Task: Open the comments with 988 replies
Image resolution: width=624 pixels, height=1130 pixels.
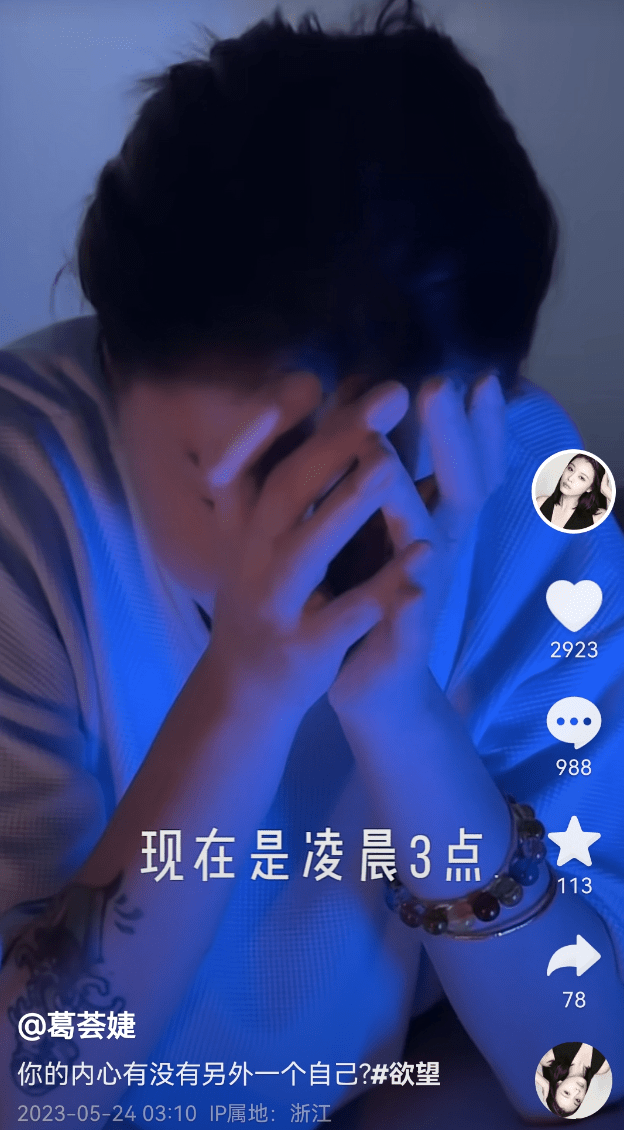Action: [x=573, y=724]
